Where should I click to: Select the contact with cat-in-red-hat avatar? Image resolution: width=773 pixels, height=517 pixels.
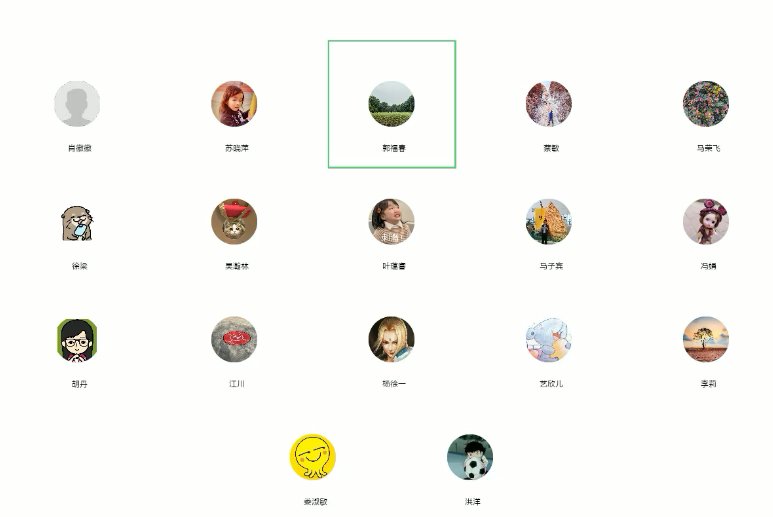tap(234, 222)
